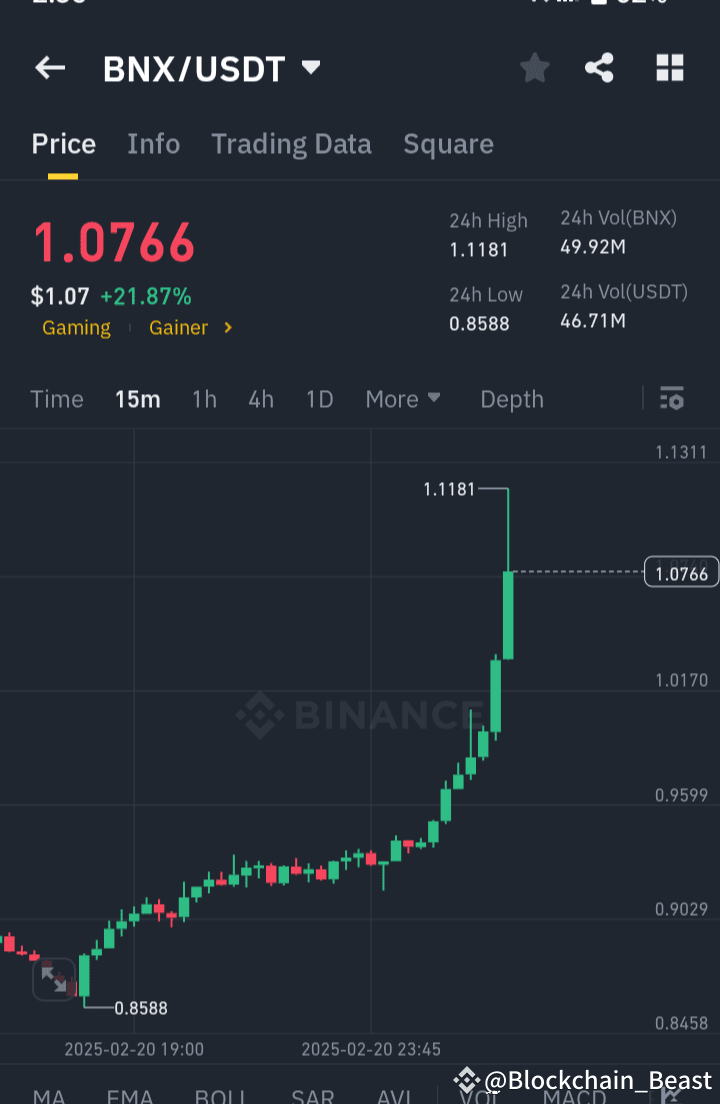Select the Binance watermark logo on chart
720x1104 pixels.
coord(360,715)
